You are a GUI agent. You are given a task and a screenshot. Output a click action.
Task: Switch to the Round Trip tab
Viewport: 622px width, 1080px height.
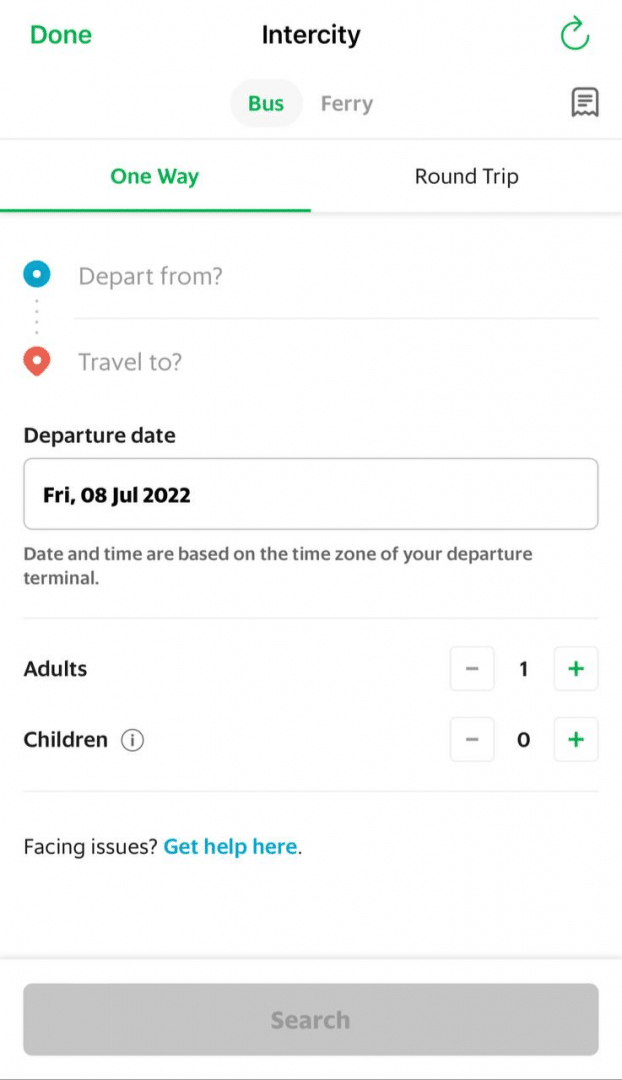point(466,176)
